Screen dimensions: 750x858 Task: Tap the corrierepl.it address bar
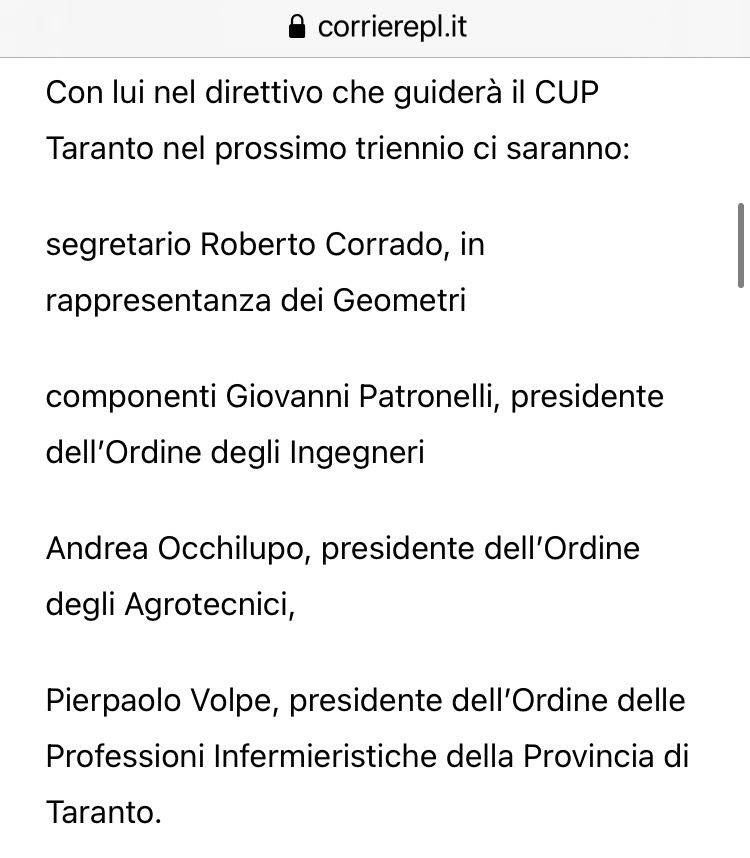pyautogui.click(x=377, y=27)
